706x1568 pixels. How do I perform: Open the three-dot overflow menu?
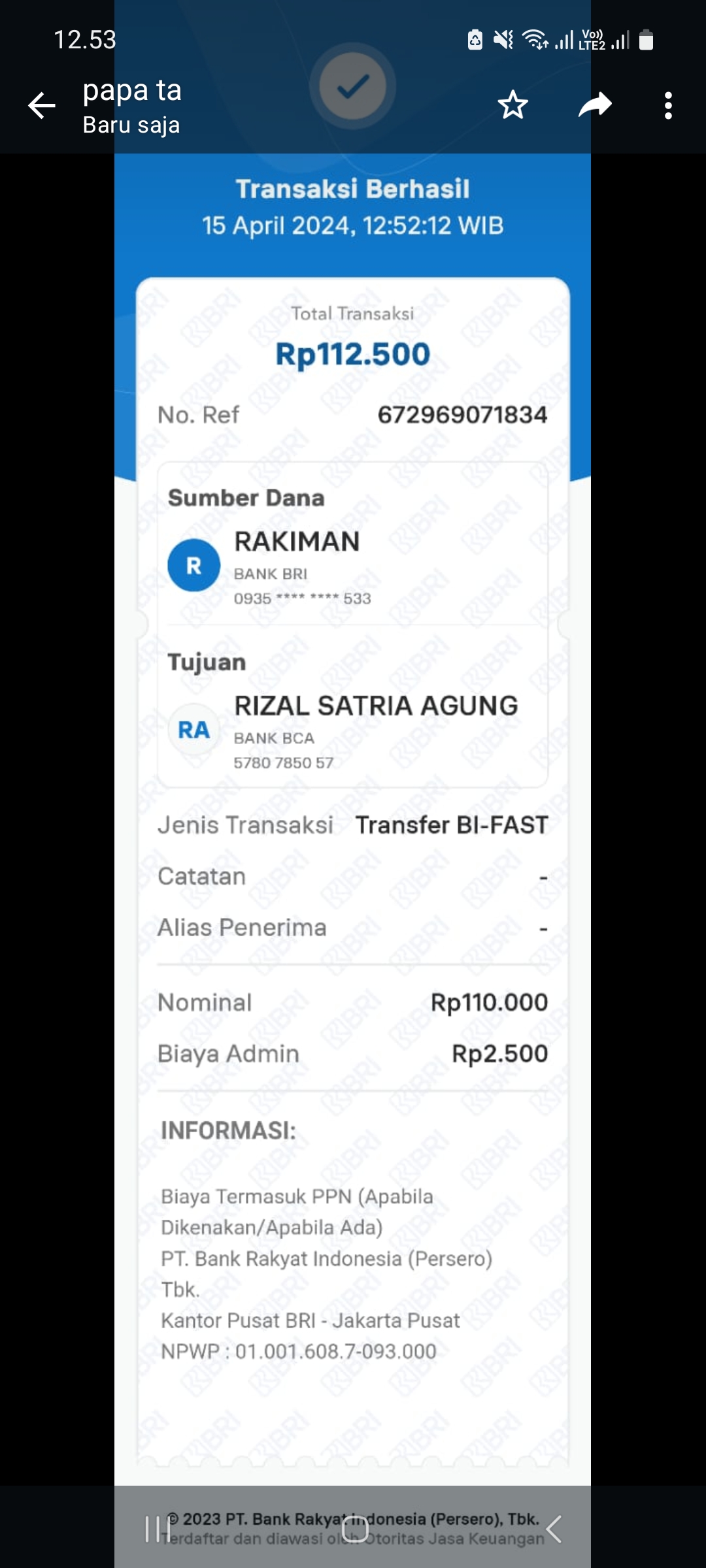667,106
